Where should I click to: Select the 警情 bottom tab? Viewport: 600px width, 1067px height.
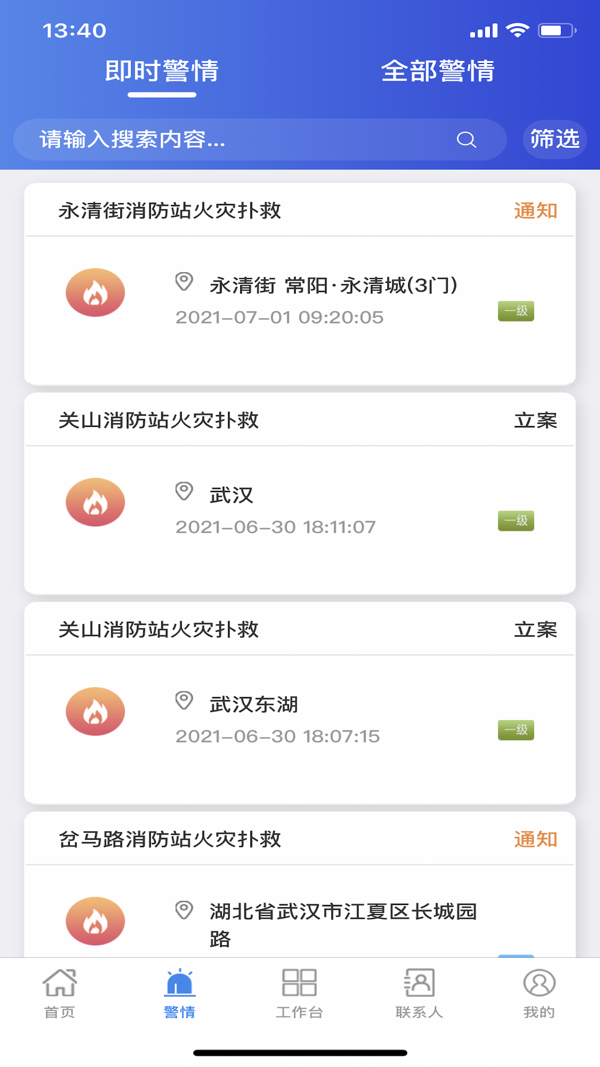click(x=180, y=994)
